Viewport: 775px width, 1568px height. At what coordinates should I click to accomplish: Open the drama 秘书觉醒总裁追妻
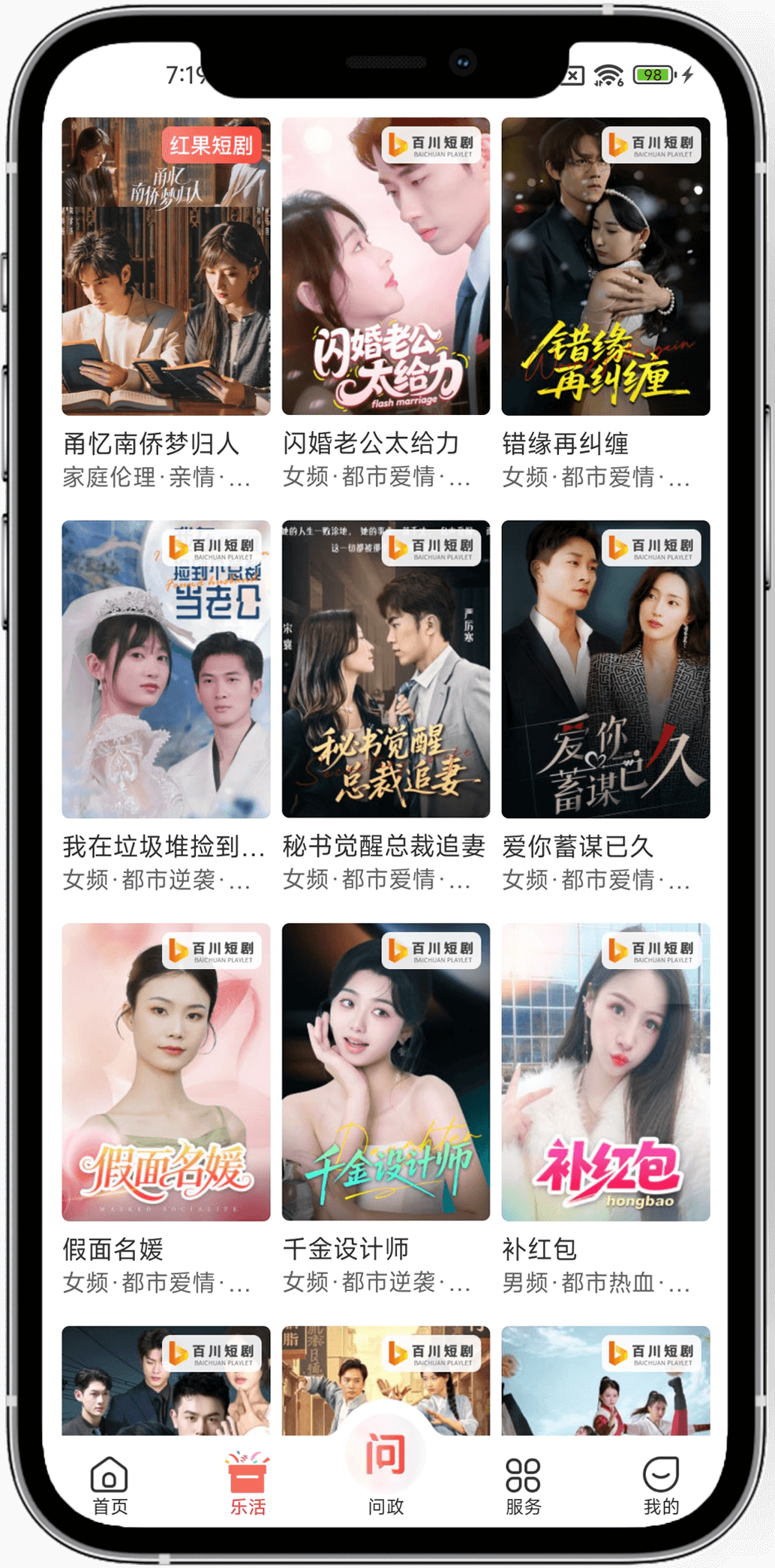tap(386, 669)
